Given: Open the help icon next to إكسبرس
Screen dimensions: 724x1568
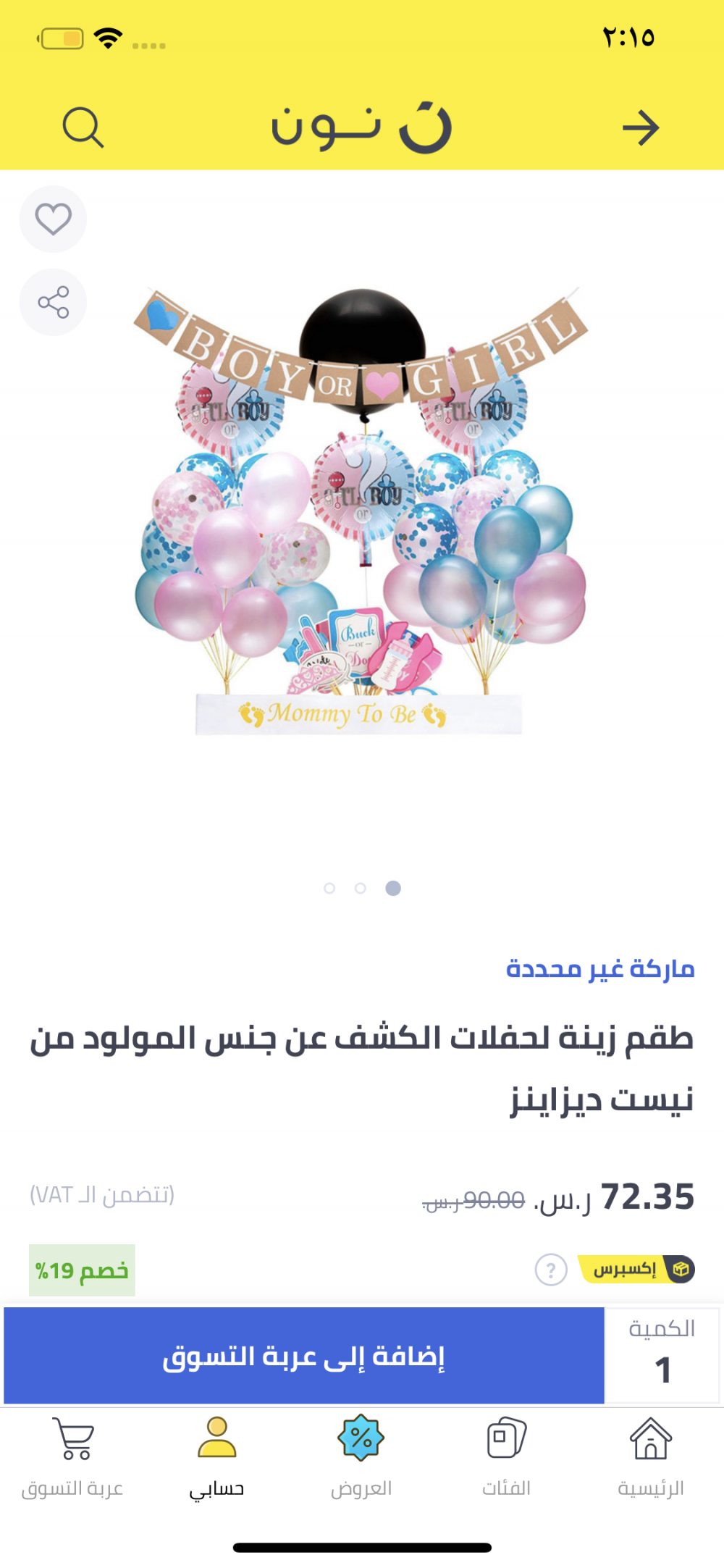Looking at the screenshot, I should pyautogui.click(x=551, y=1270).
